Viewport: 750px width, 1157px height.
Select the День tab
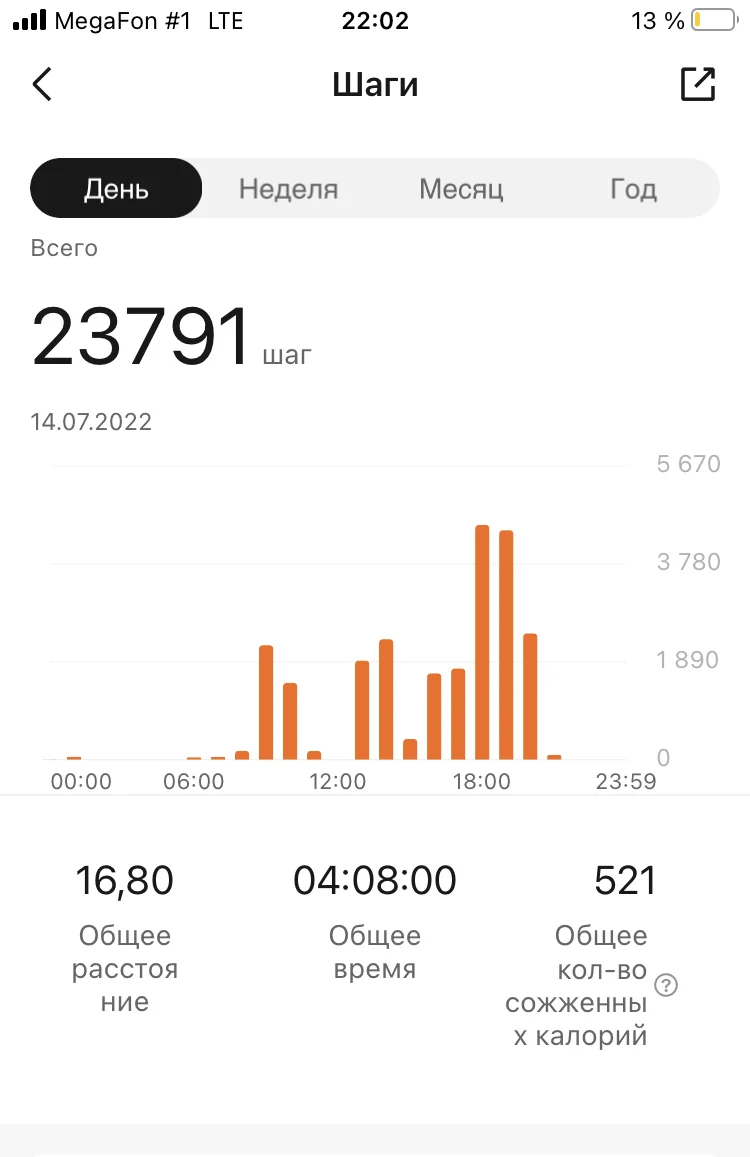[x=116, y=189]
